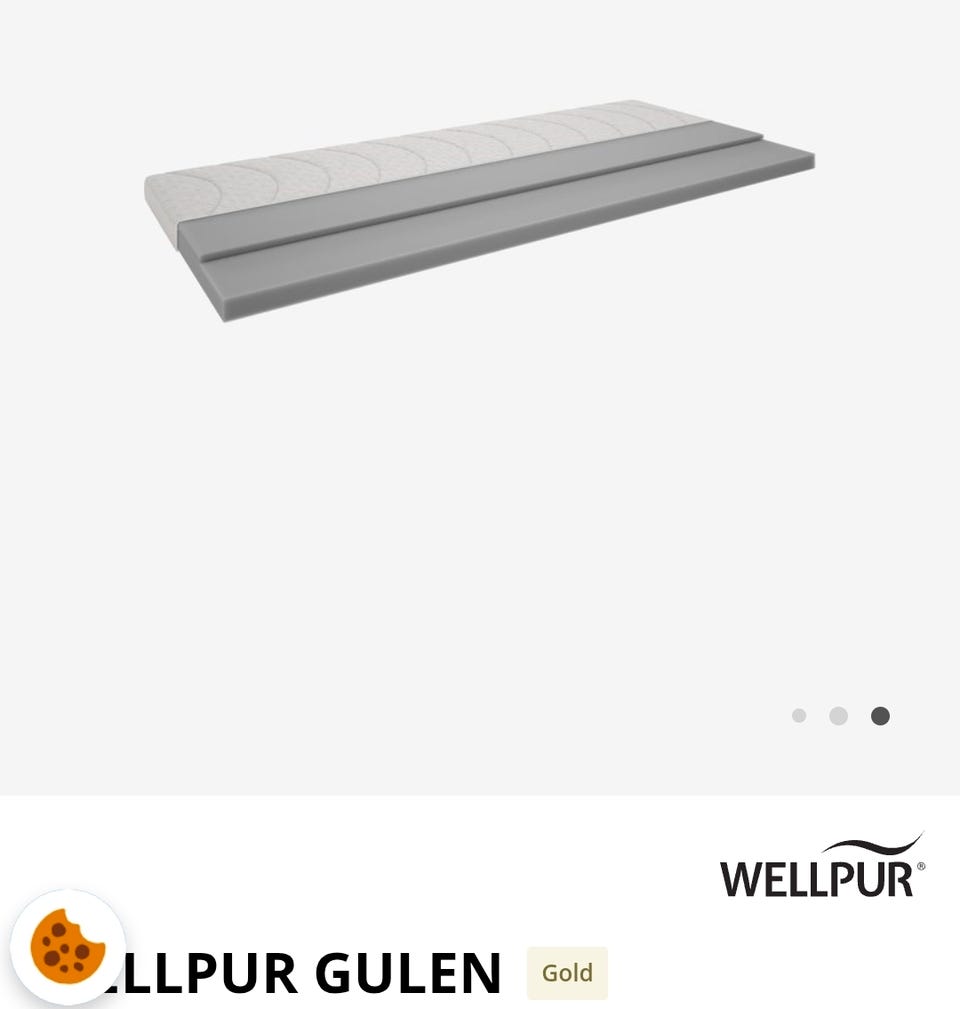The height and width of the screenshot is (1009, 960).
Task: Select the second image pagination dot
Action: [839, 715]
